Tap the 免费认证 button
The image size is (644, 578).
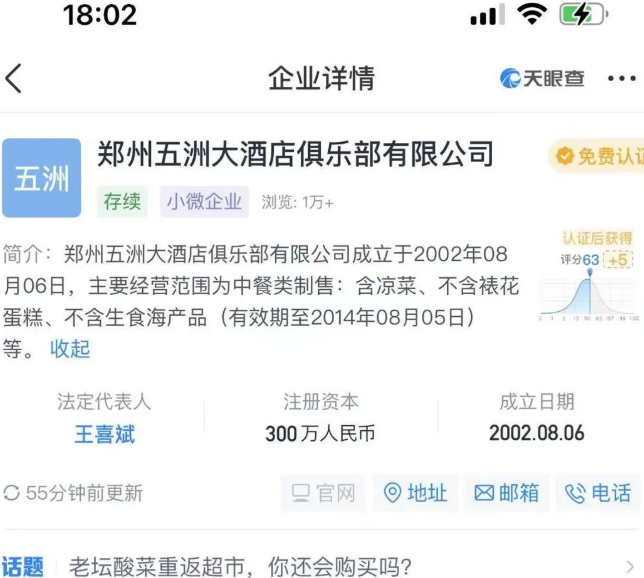598,157
